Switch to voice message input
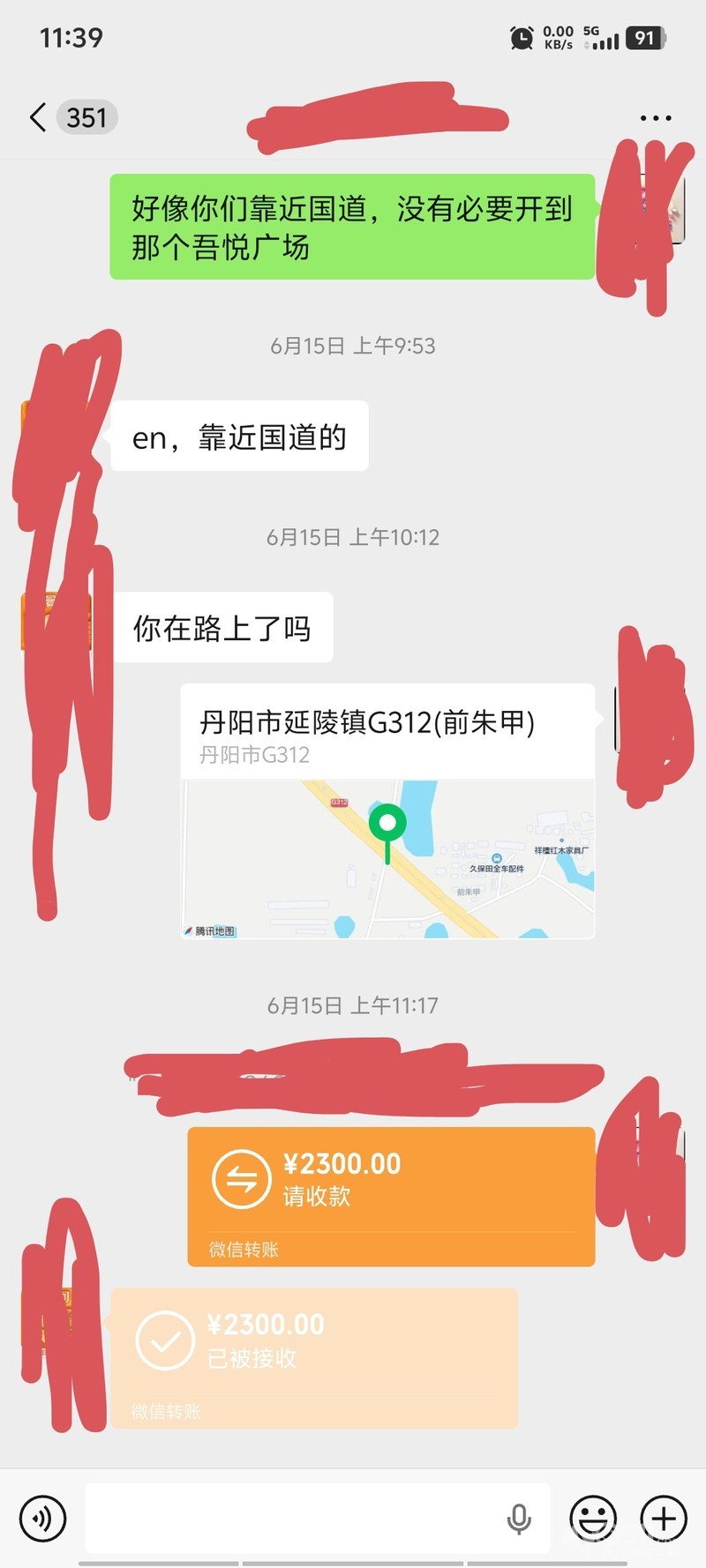Image resolution: width=706 pixels, height=1568 pixels. click(x=42, y=1518)
